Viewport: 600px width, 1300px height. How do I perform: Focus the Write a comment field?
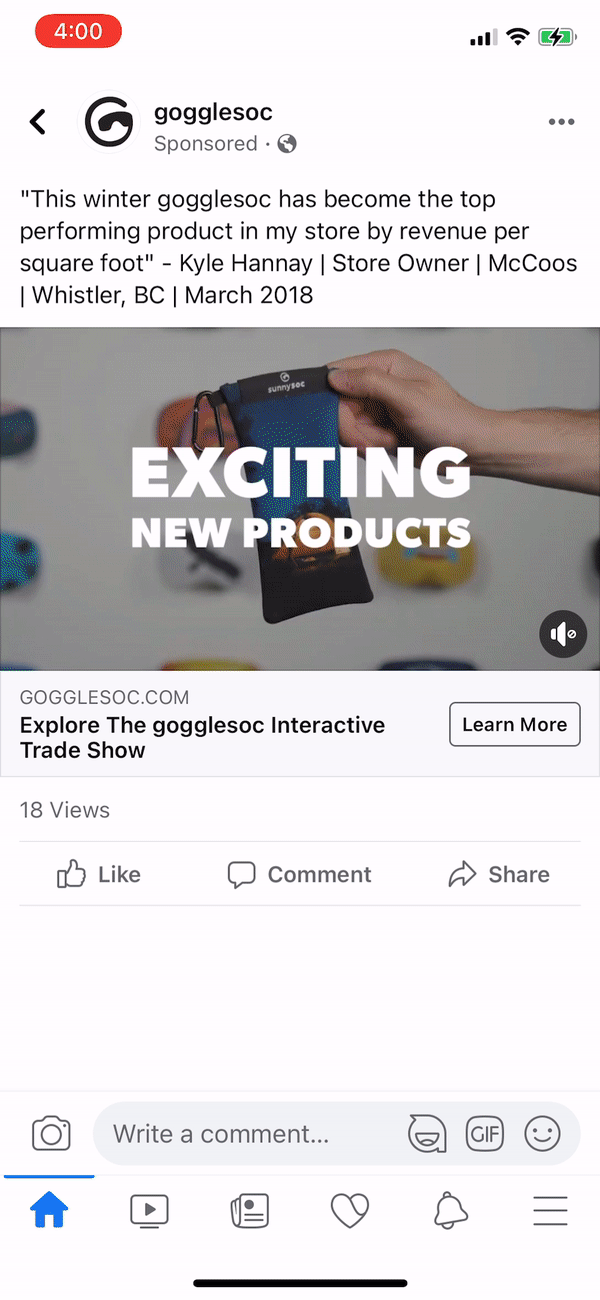250,1134
